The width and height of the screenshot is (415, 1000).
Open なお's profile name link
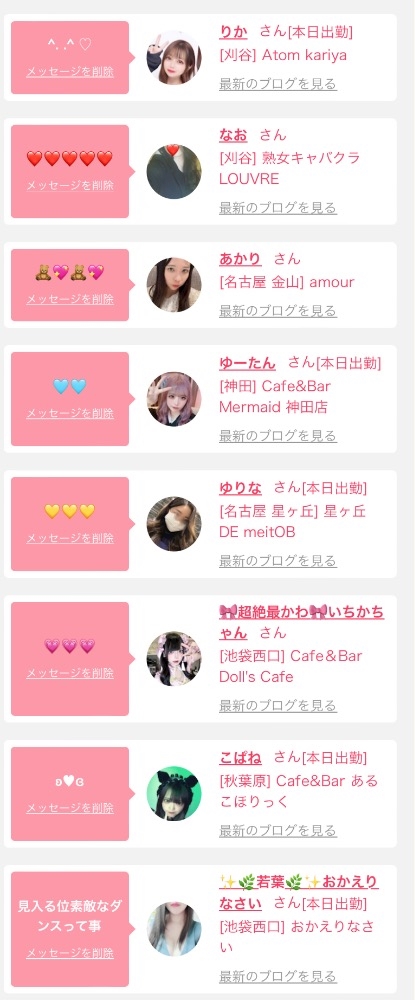point(233,135)
